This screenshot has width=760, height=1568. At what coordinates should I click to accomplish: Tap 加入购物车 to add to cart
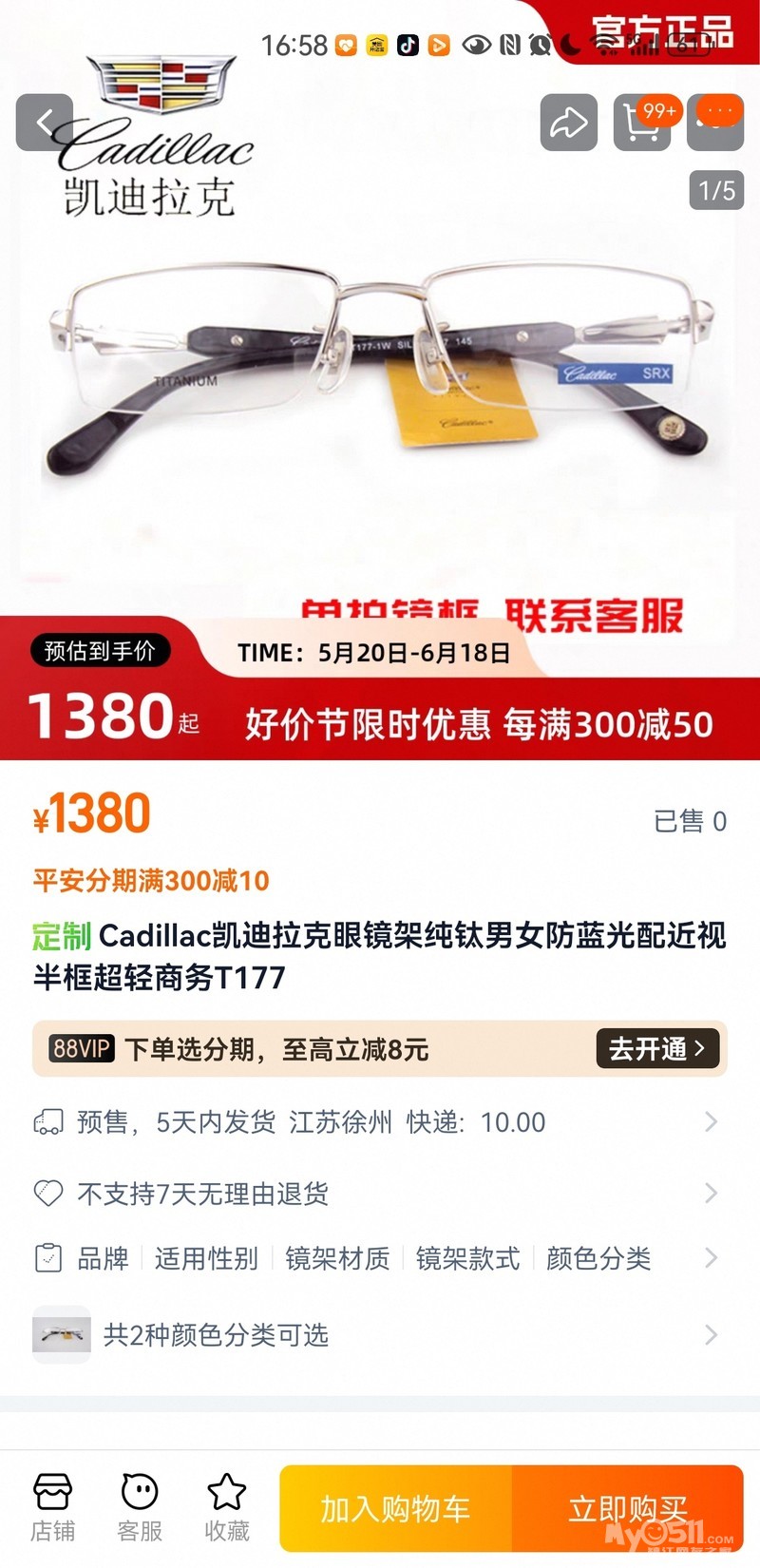pyautogui.click(x=396, y=1508)
